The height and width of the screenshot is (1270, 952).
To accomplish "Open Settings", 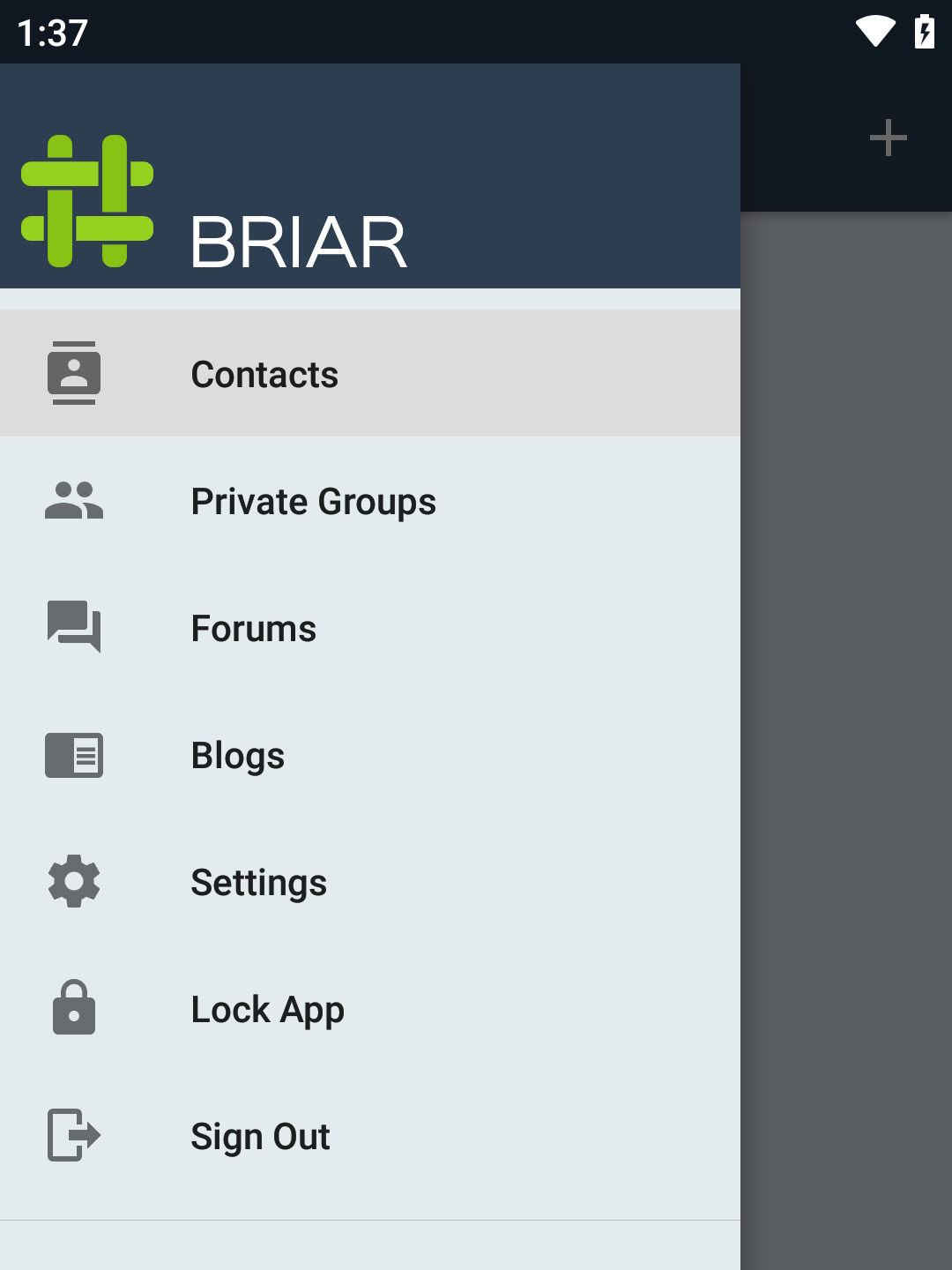I will point(259,882).
